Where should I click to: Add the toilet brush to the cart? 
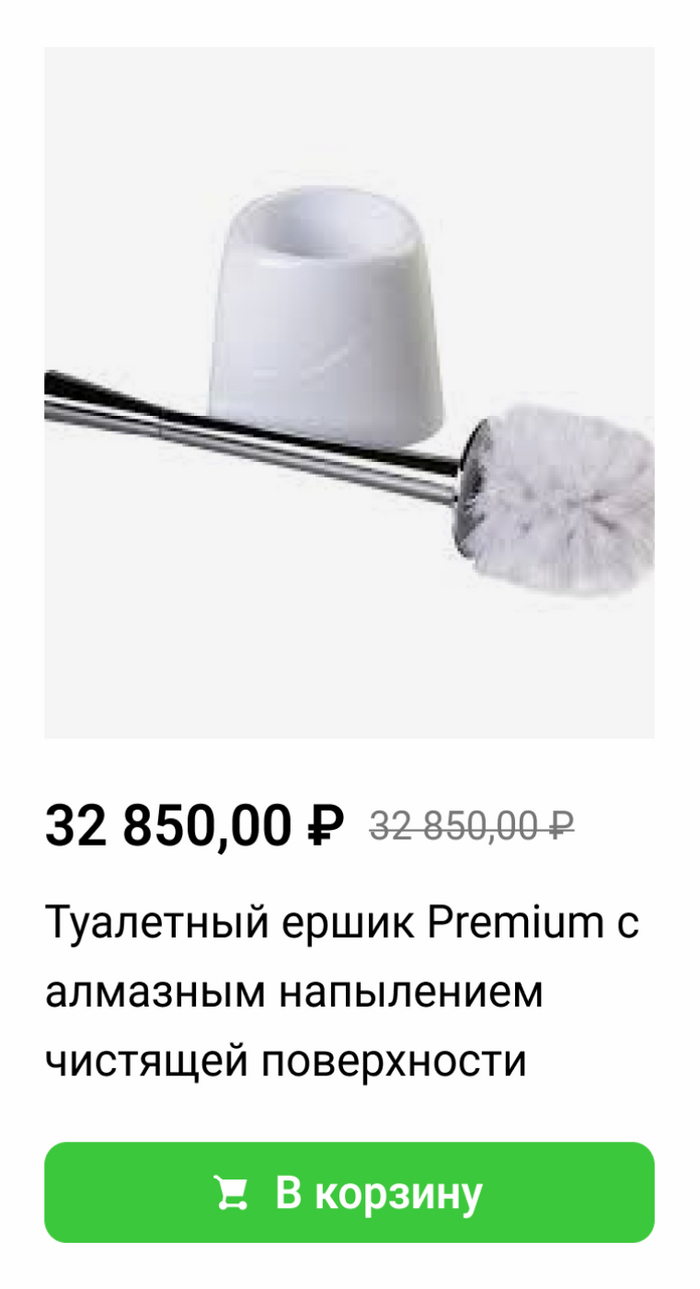click(349, 1192)
